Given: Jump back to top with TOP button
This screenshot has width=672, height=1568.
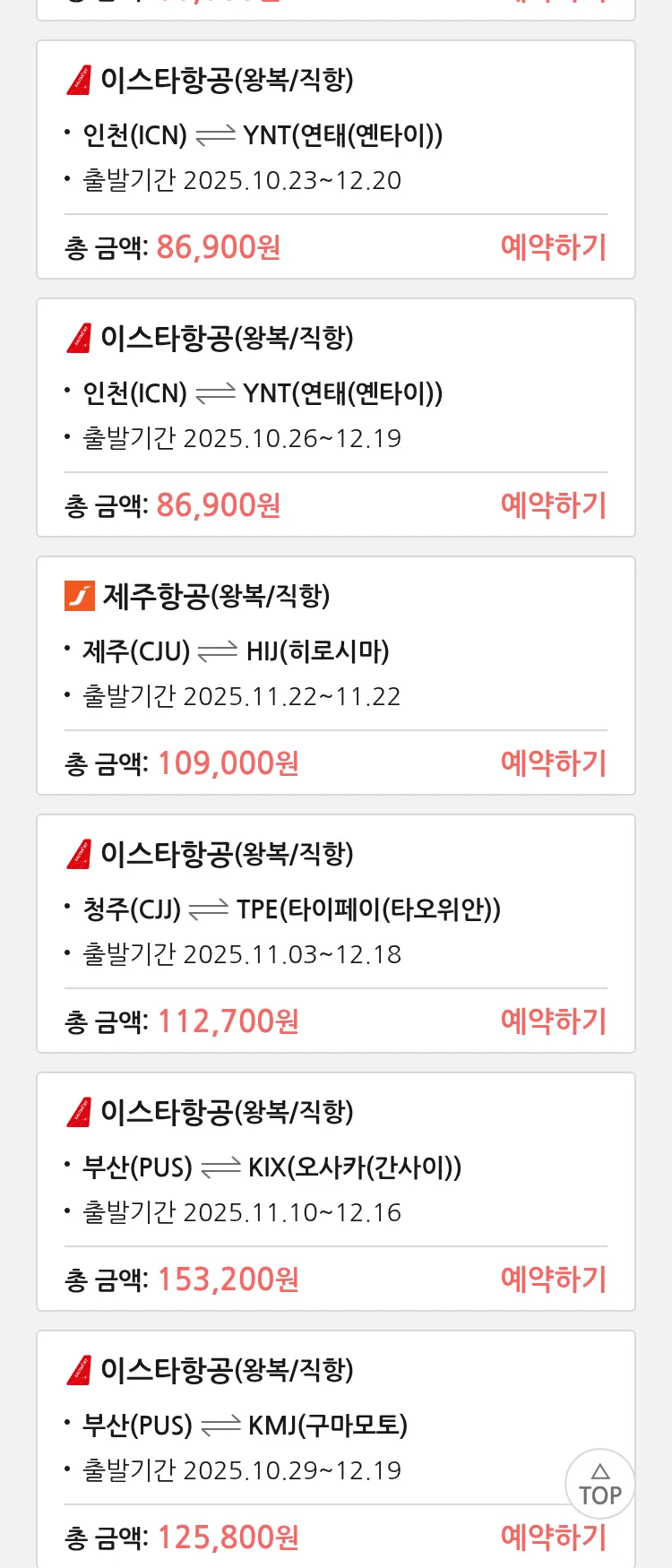Looking at the screenshot, I should pyautogui.click(x=599, y=1484).
